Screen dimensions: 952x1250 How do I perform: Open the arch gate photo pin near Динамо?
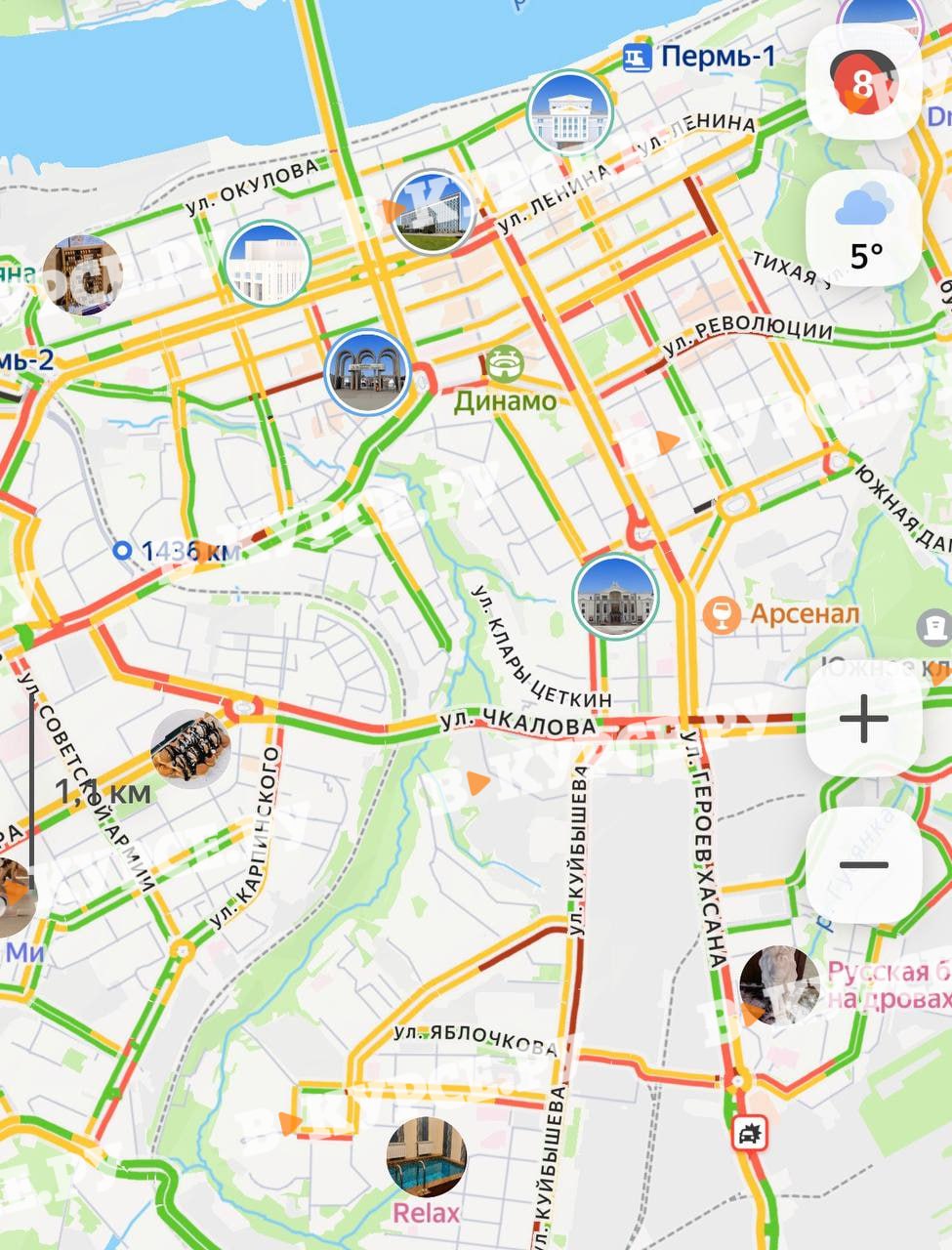tap(367, 373)
